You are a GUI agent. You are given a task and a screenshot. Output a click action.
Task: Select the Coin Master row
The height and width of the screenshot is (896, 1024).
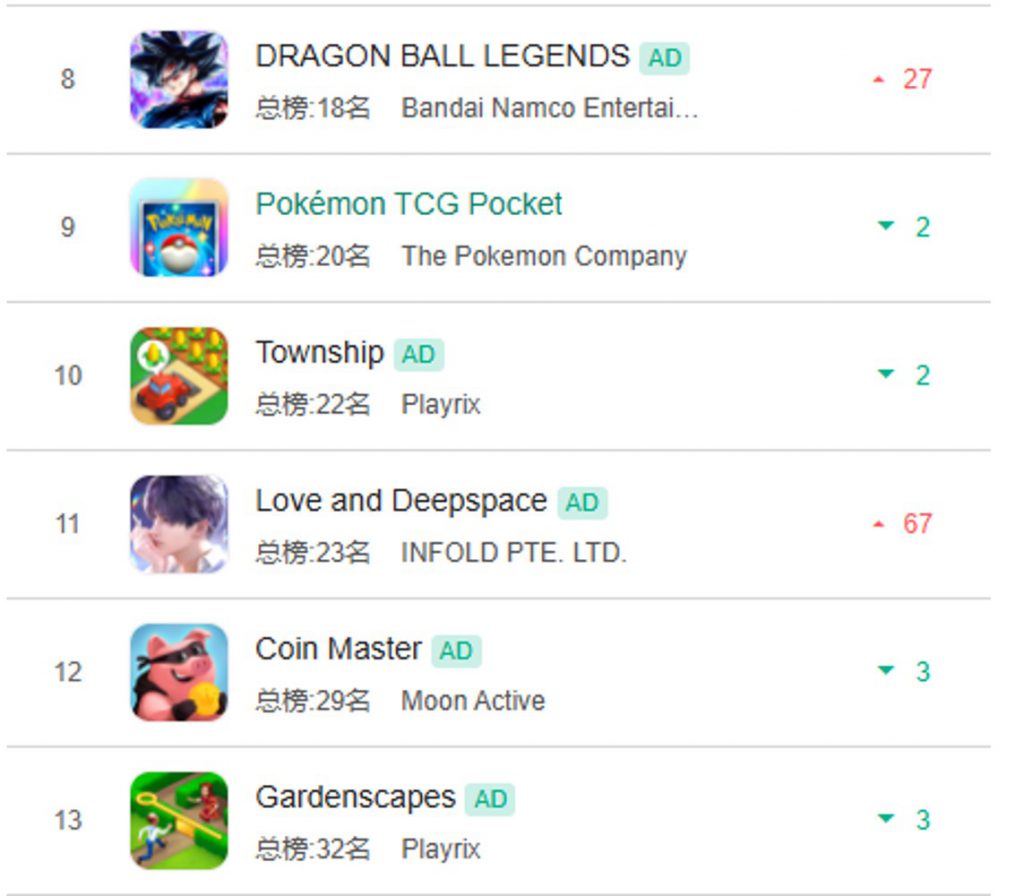click(x=337, y=648)
